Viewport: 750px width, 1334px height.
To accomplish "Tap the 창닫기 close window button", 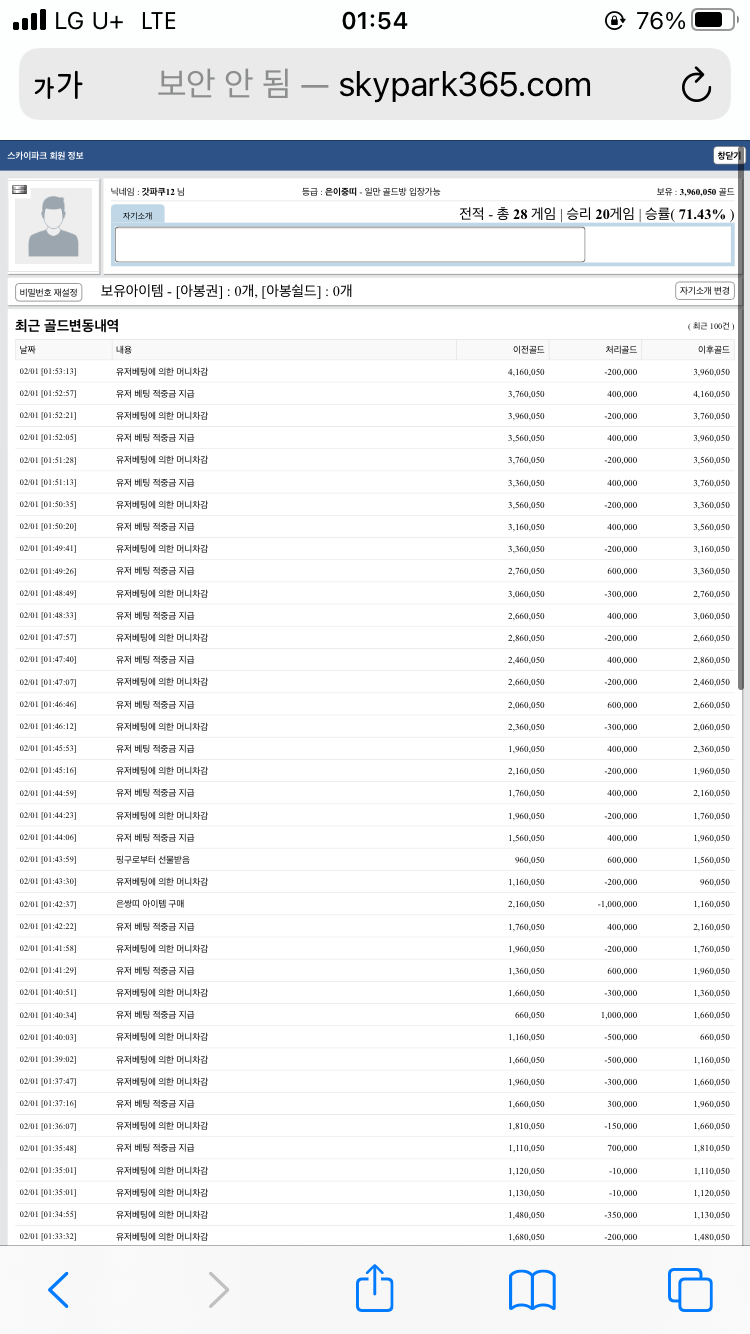I will point(728,156).
